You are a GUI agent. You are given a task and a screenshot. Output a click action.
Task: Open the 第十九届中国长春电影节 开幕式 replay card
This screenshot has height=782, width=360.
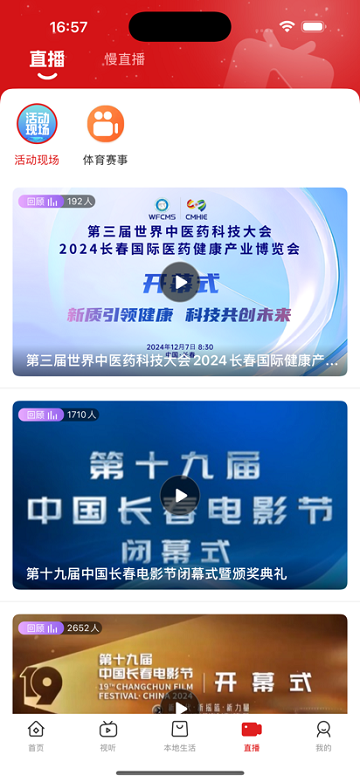click(180, 664)
